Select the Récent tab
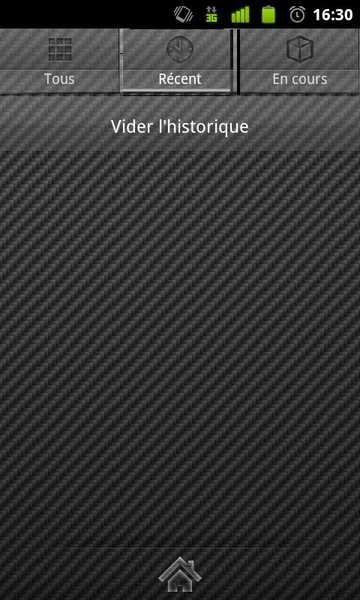The image size is (360, 600). click(x=179, y=61)
